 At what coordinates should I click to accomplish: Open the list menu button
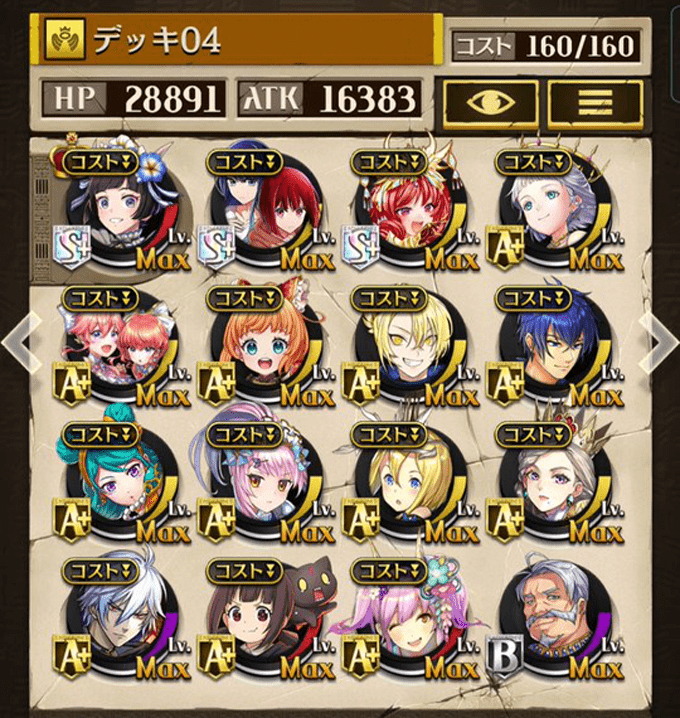pyautogui.click(x=594, y=102)
